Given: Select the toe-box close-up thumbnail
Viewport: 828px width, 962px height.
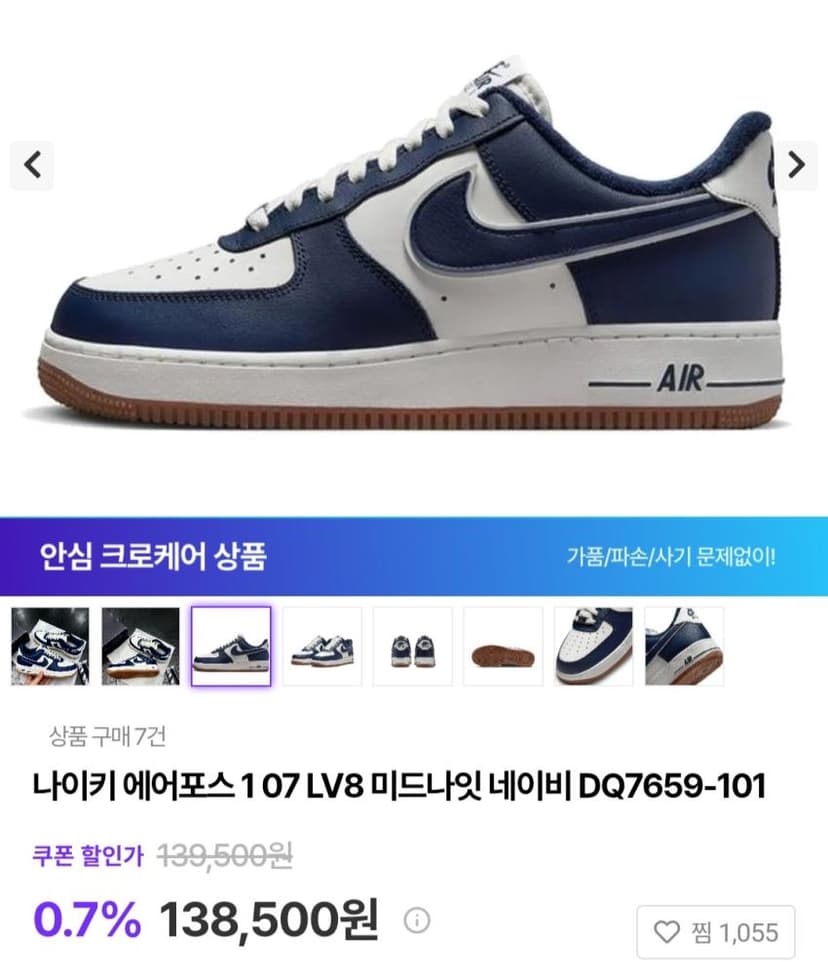Looking at the screenshot, I should point(593,646).
